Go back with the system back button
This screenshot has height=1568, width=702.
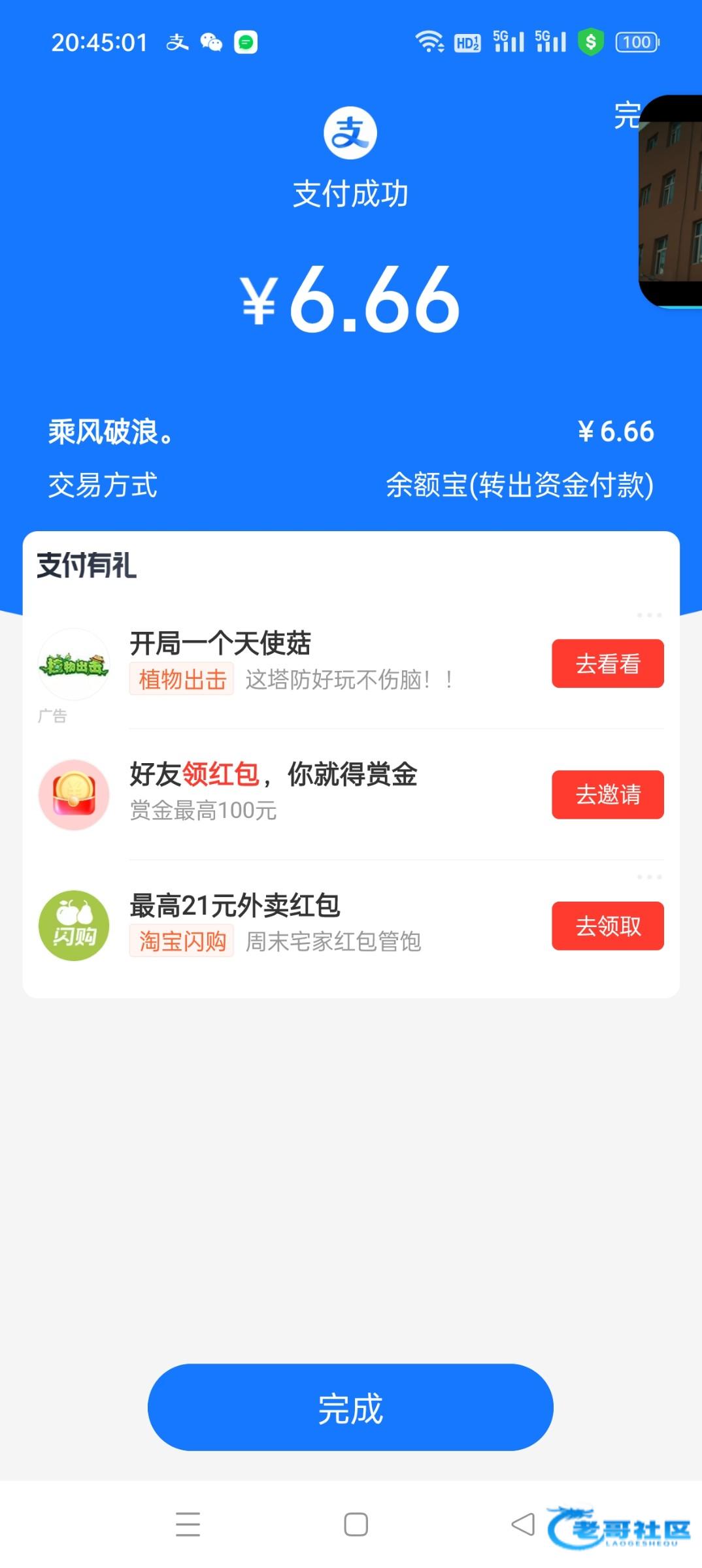pyautogui.click(x=523, y=1524)
